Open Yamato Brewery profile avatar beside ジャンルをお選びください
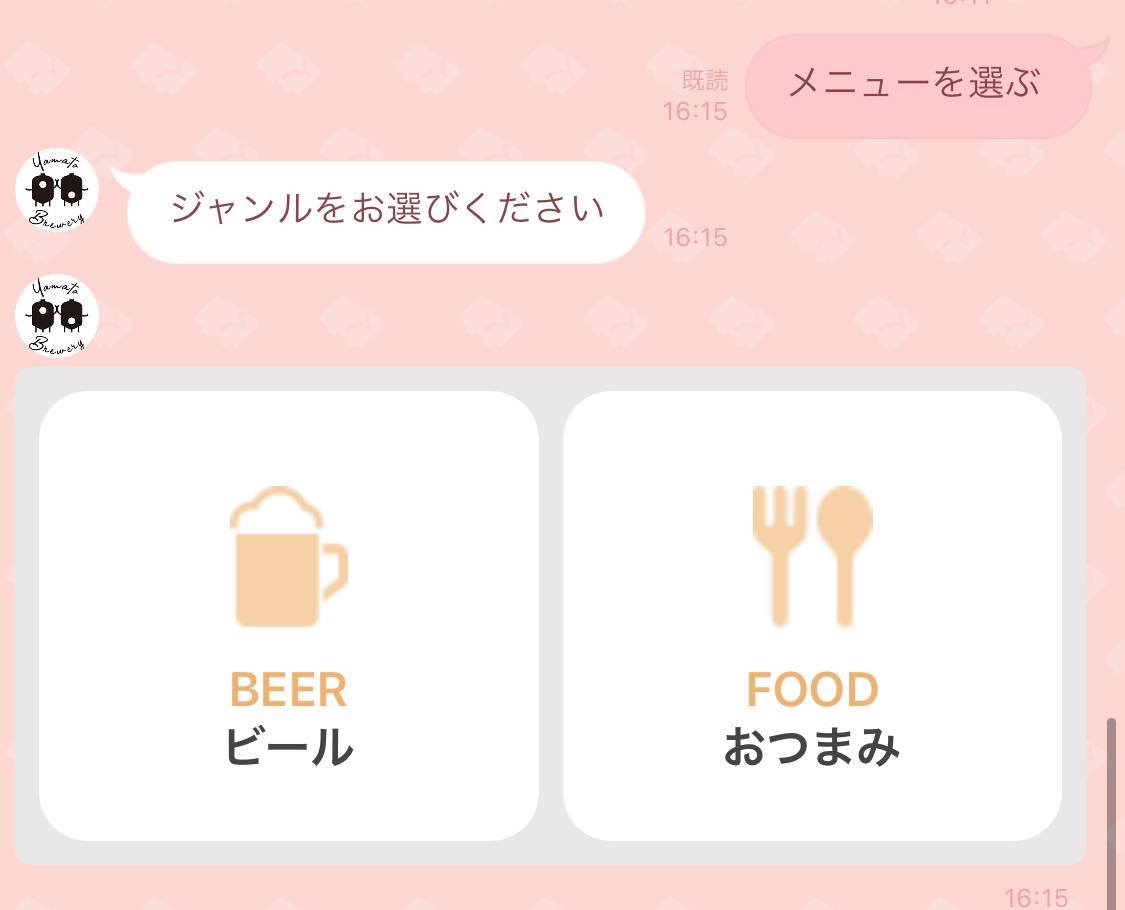This screenshot has height=910, width=1125. pyautogui.click(x=57, y=190)
